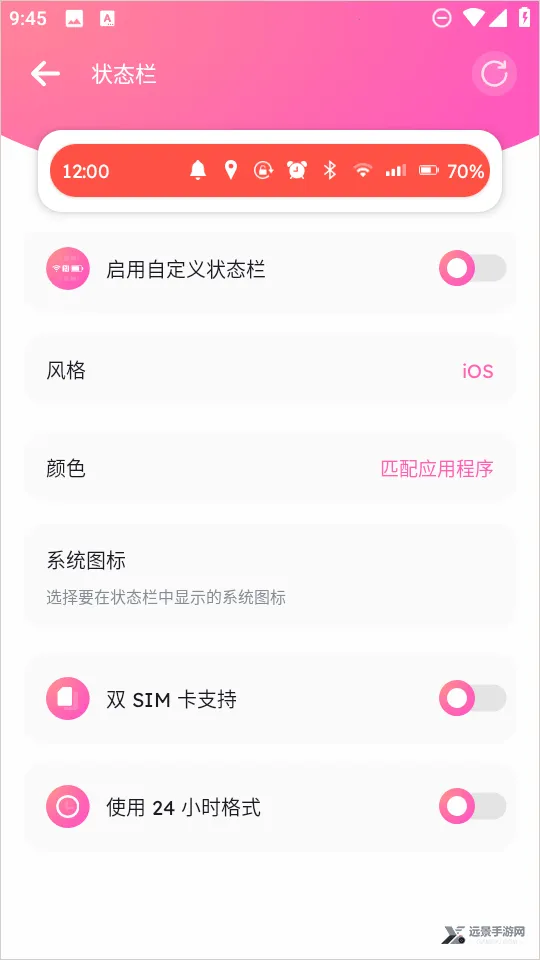The width and height of the screenshot is (540, 960).
Task: Open the 系统图标 row
Action: pyautogui.click(x=270, y=577)
